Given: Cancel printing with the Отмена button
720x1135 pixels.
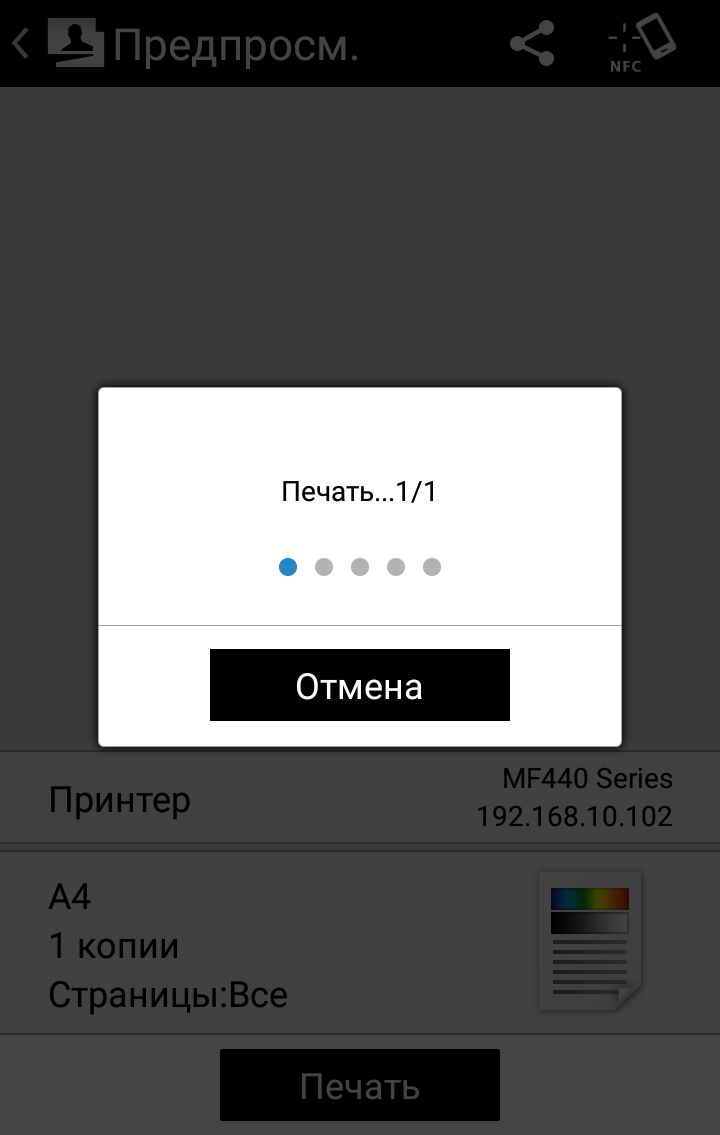Looking at the screenshot, I should [359, 685].
